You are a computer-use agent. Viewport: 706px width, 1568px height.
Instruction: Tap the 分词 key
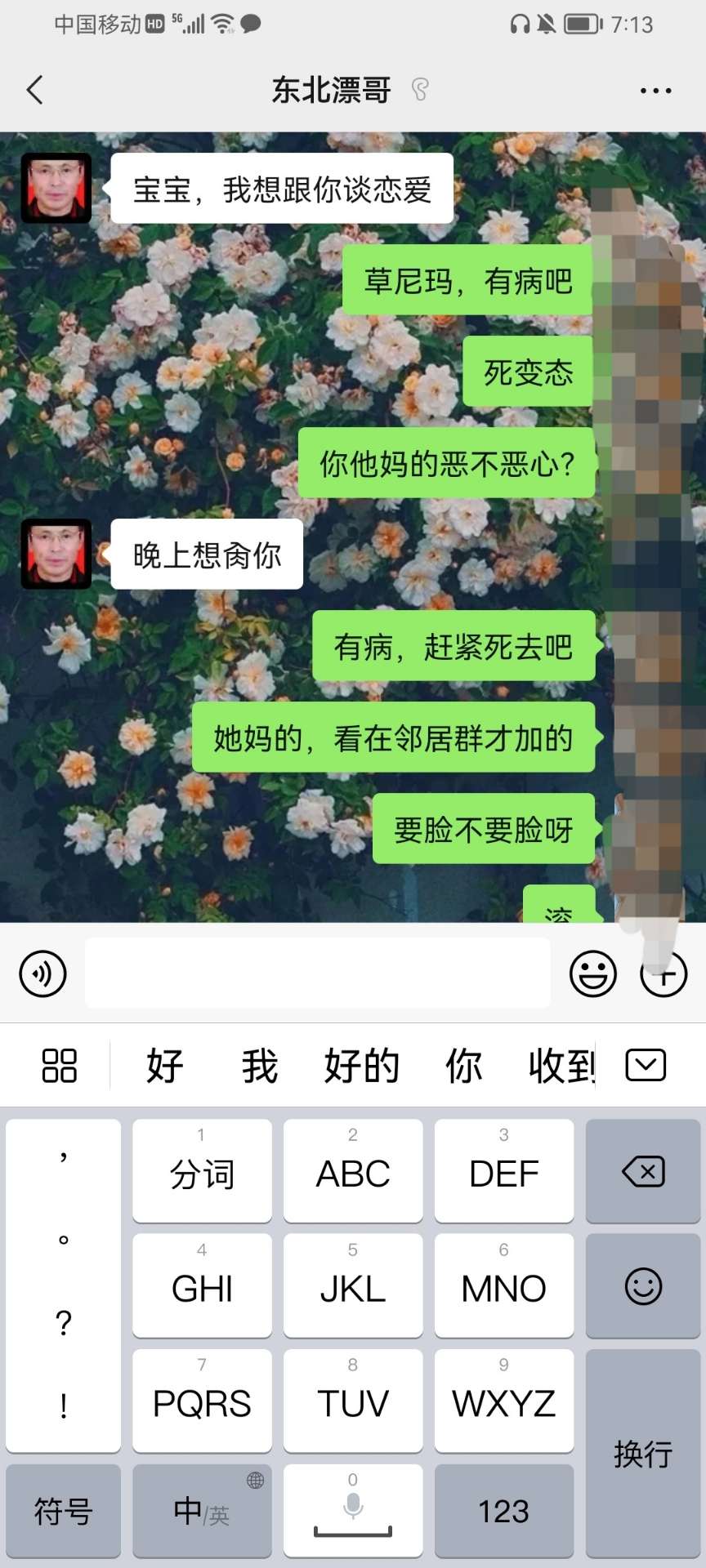point(202,1172)
